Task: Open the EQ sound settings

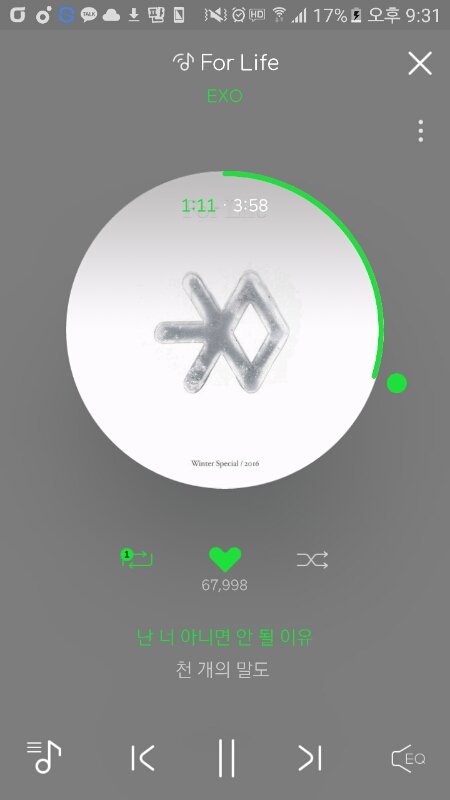Action: pos(408,759)
